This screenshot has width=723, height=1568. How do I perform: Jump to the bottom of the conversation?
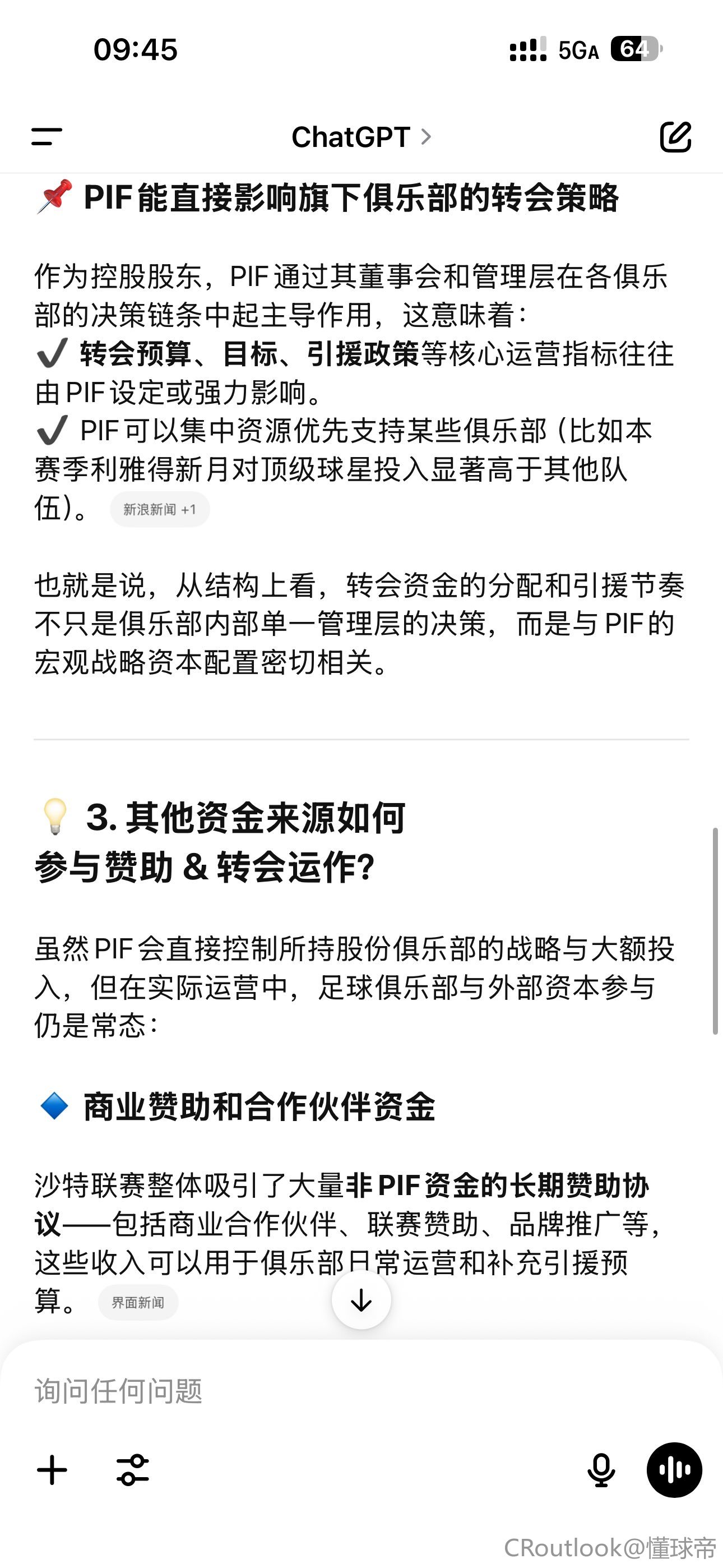click(361, 1299)
